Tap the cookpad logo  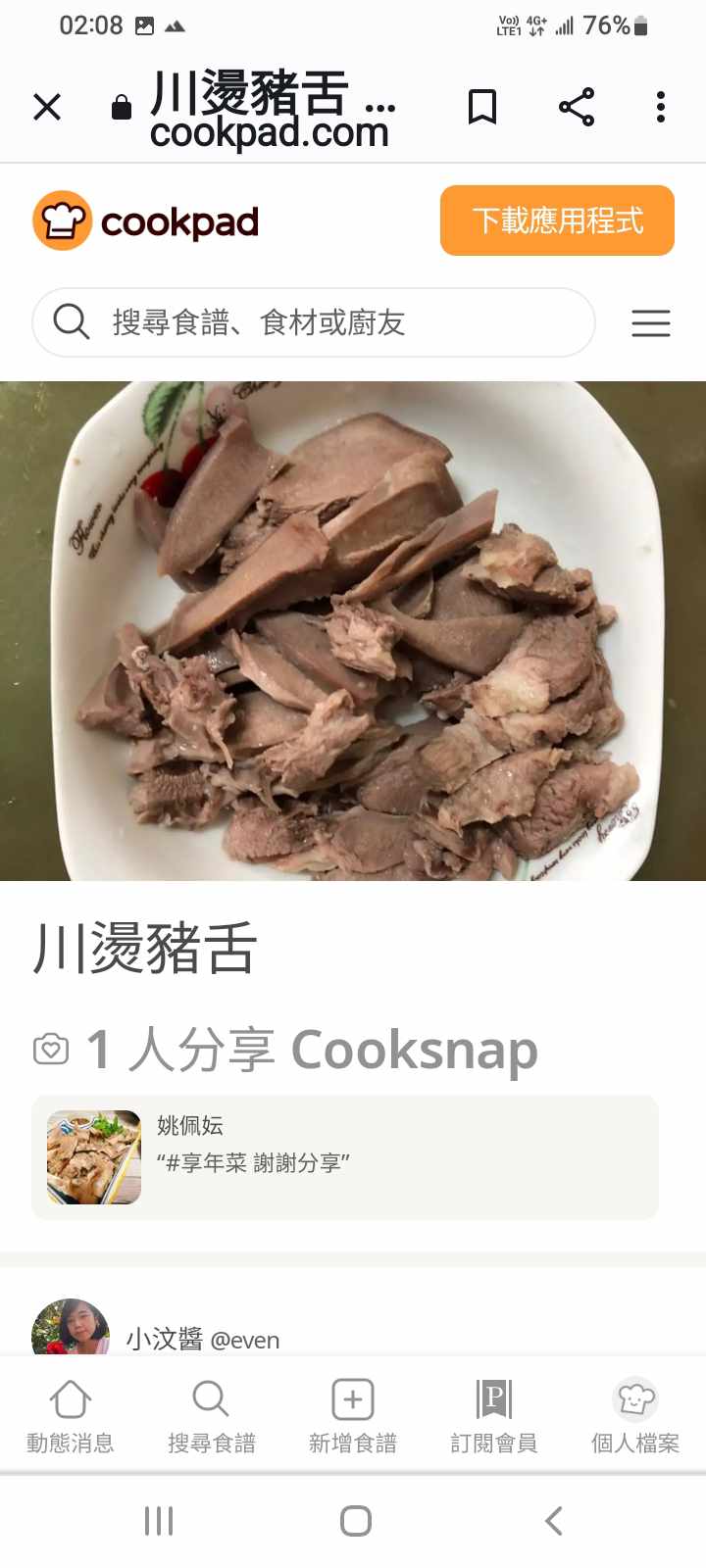[x=147, y=221]
